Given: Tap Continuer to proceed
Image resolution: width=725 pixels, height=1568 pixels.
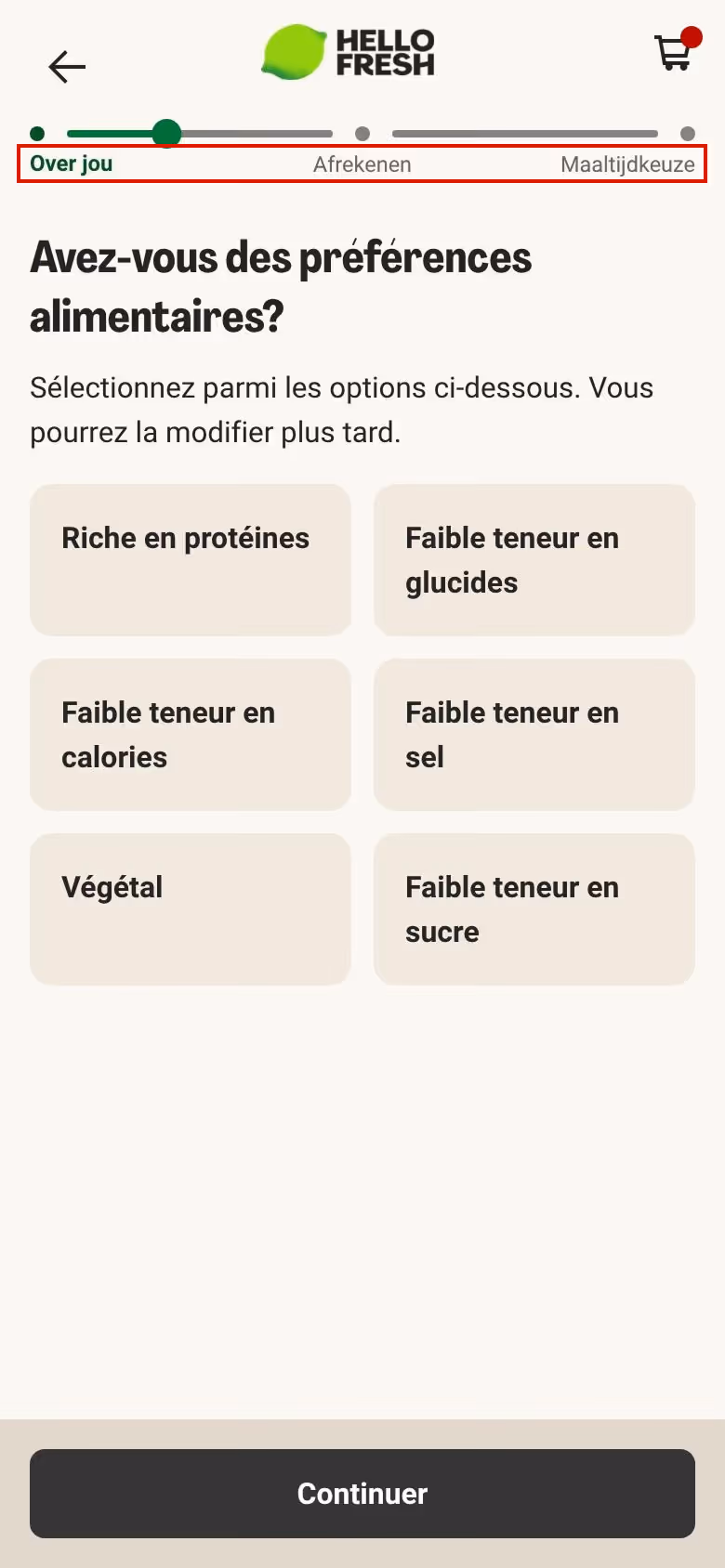Looking at the screenshot, I should [x=362, y=1493].
